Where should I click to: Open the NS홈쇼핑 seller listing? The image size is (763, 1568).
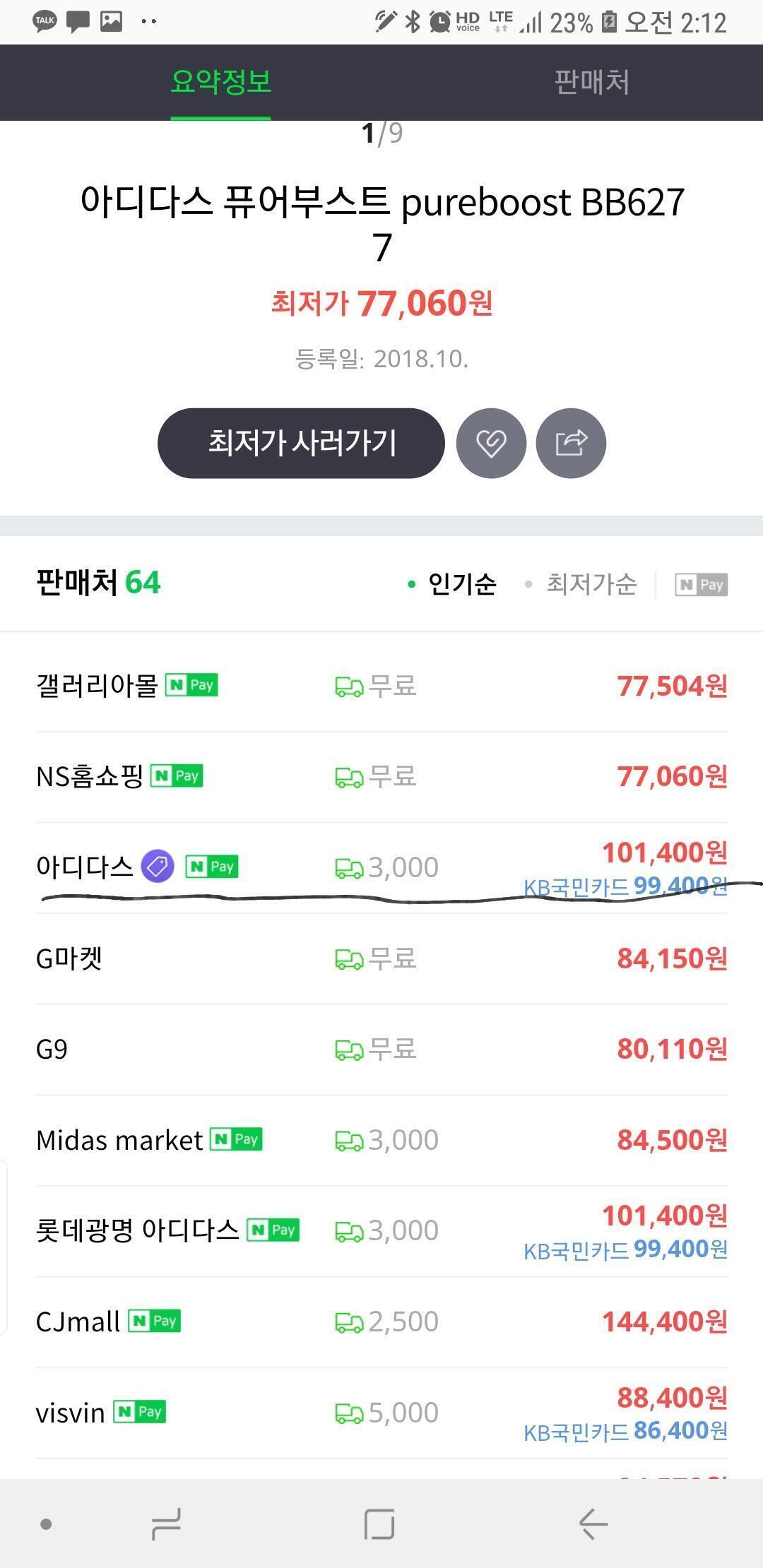pos(381,777)
